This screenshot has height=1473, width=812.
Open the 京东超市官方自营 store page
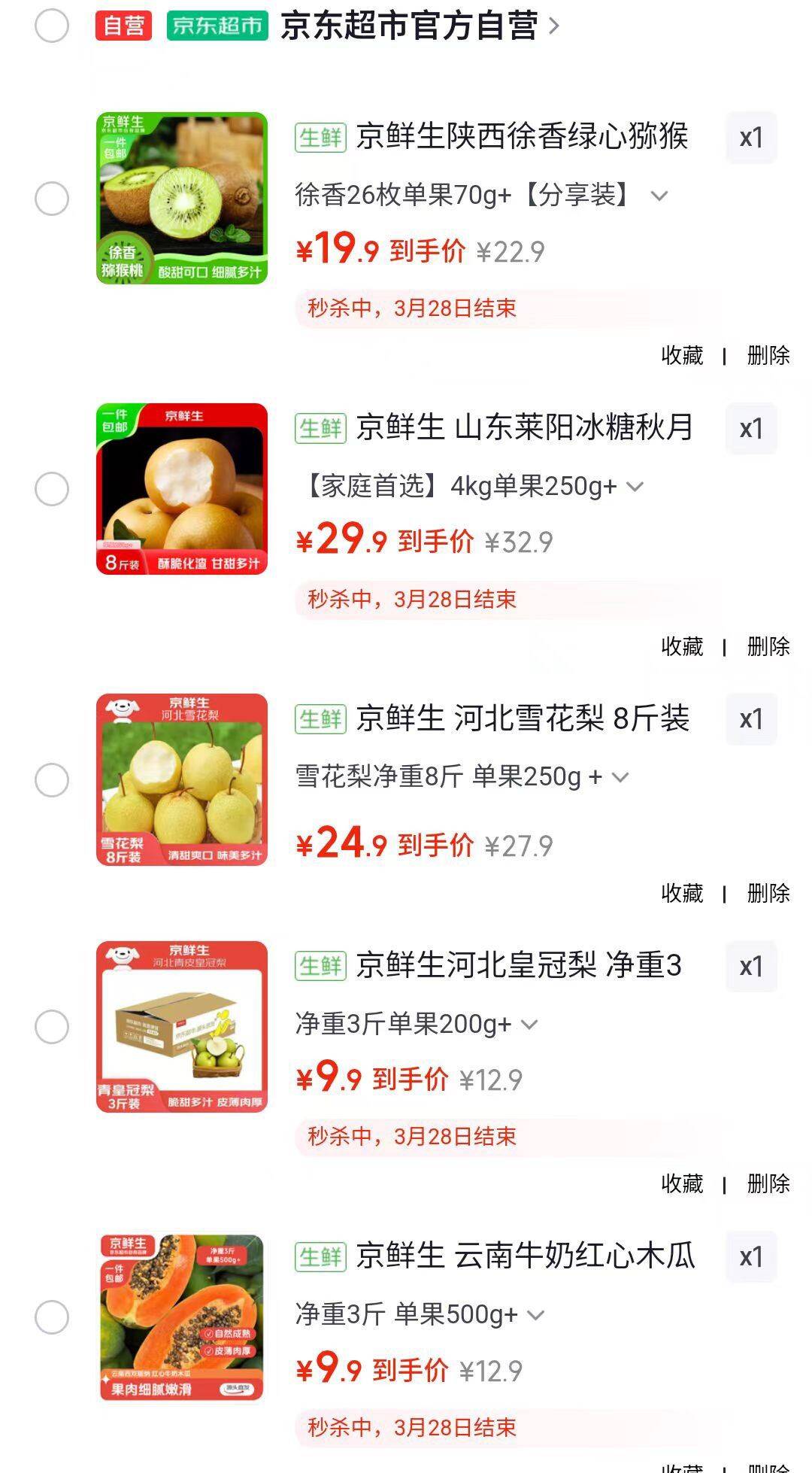(410, 26)
